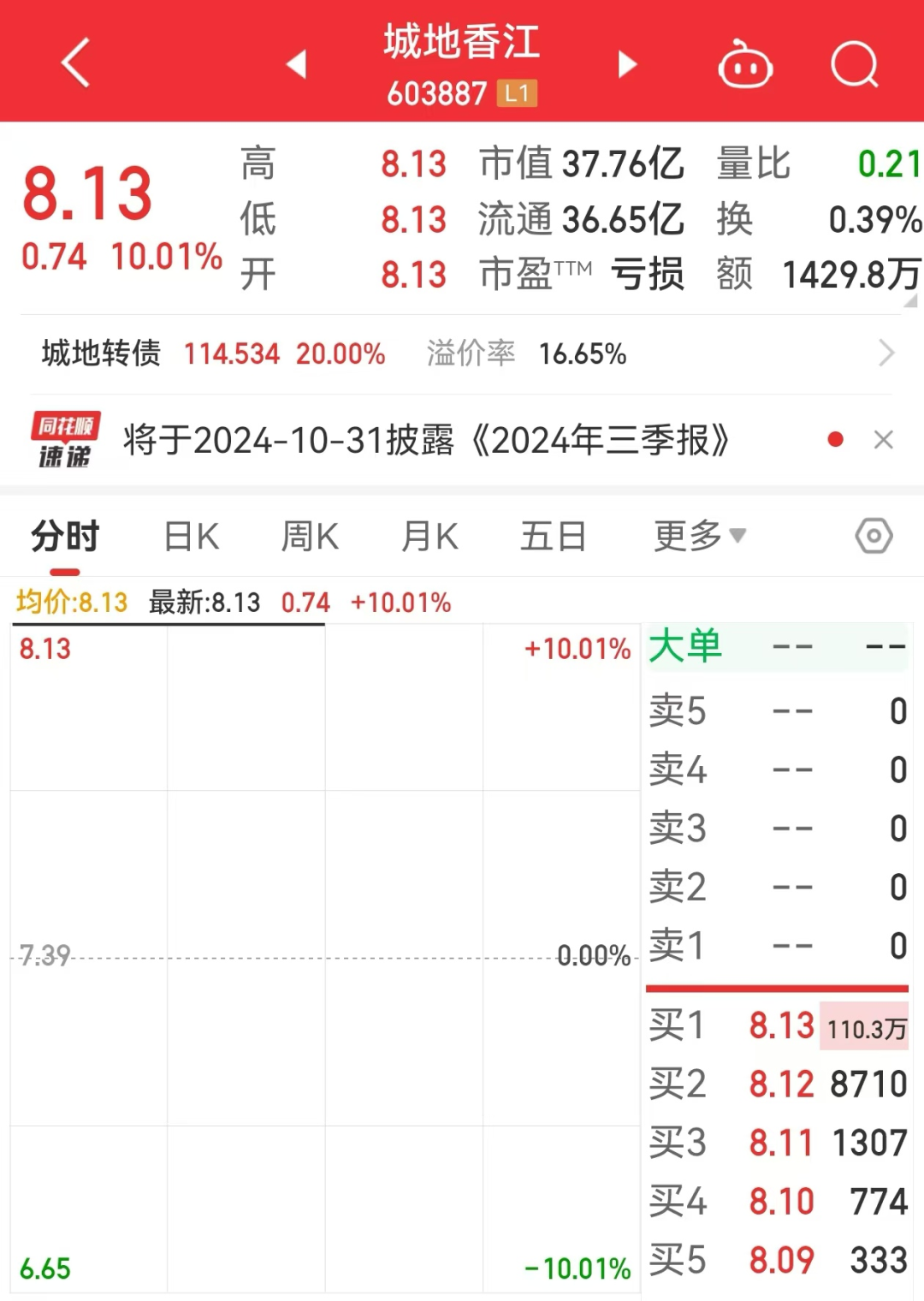Switch to the 周K chart tab
924x1301 pixels.
pos(310,538)
